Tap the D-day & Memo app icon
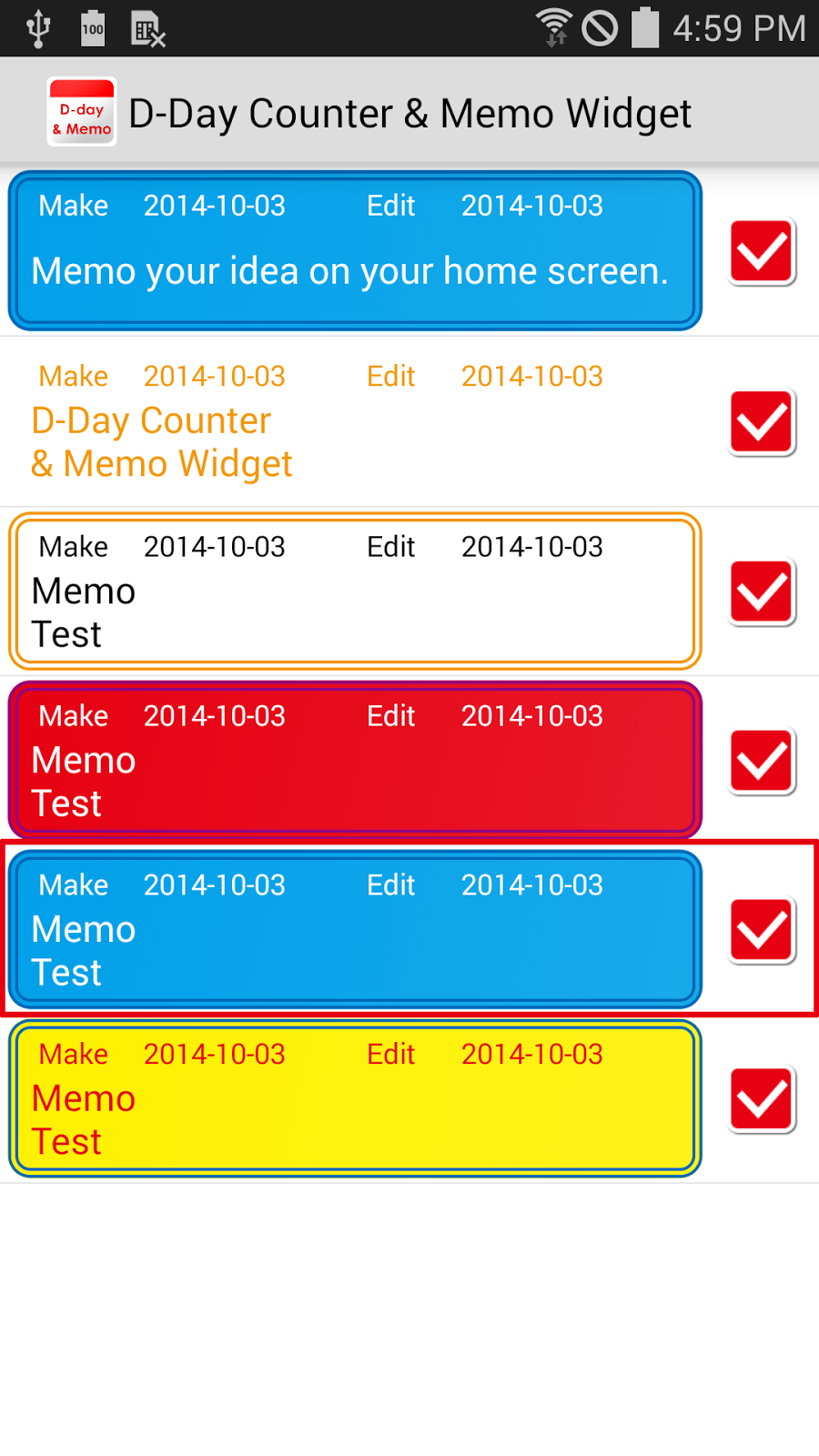Image resolution: width=819 pixels, height=1456 pixels. tap(82, 112)
